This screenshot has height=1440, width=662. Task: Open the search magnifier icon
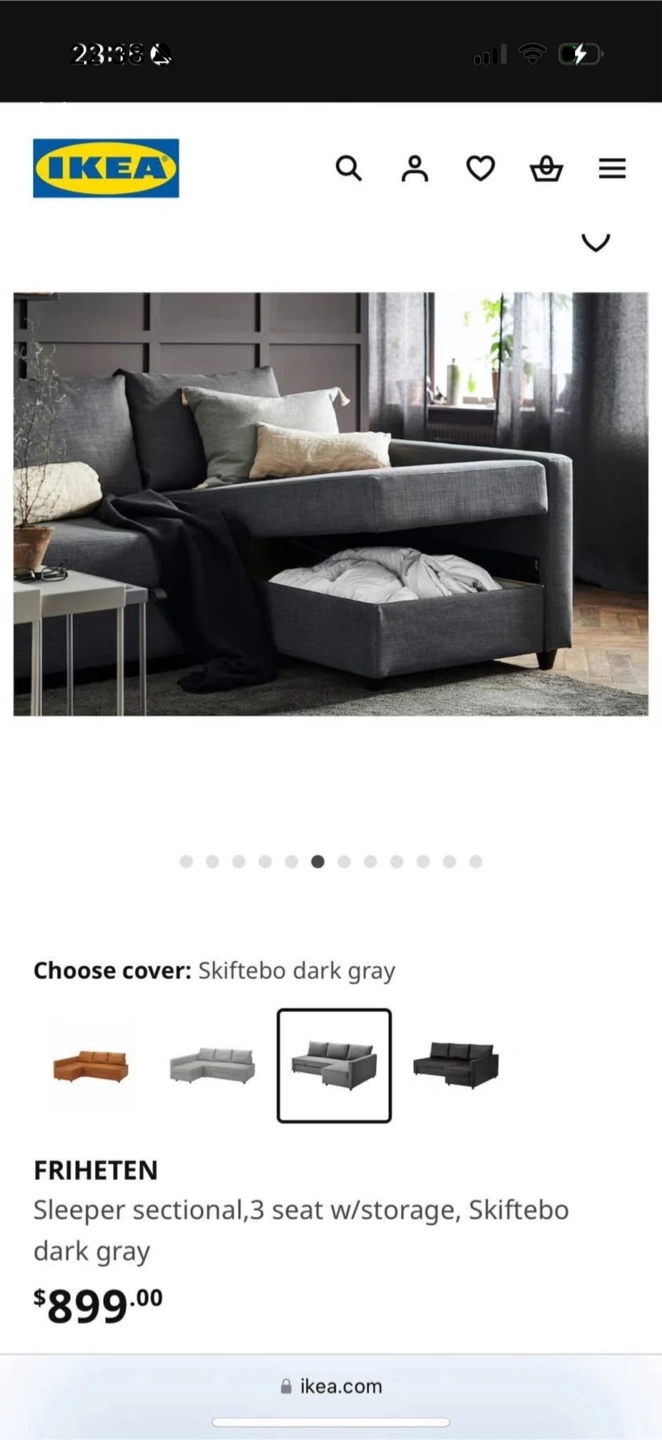348,168
